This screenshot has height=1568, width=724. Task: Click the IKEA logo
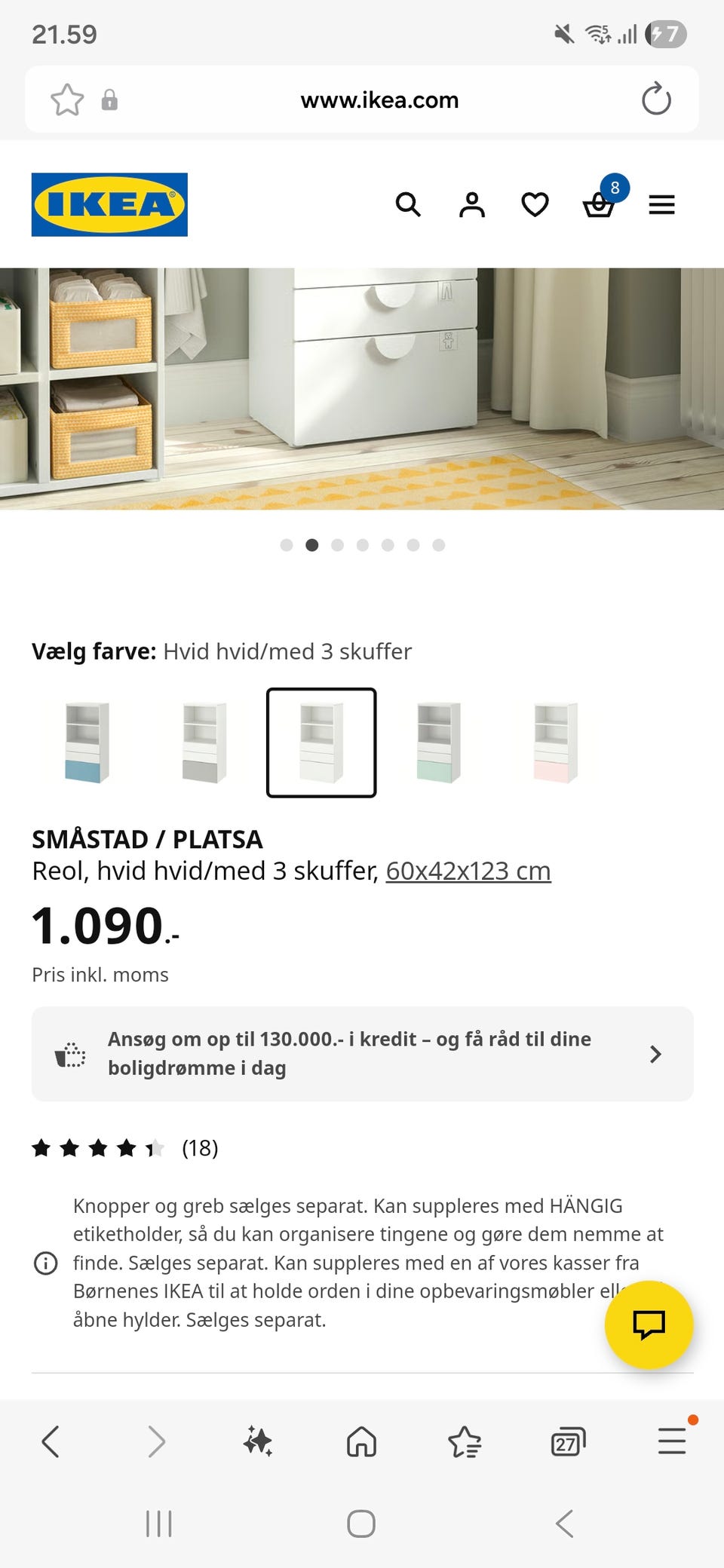[x=109, y=205]
